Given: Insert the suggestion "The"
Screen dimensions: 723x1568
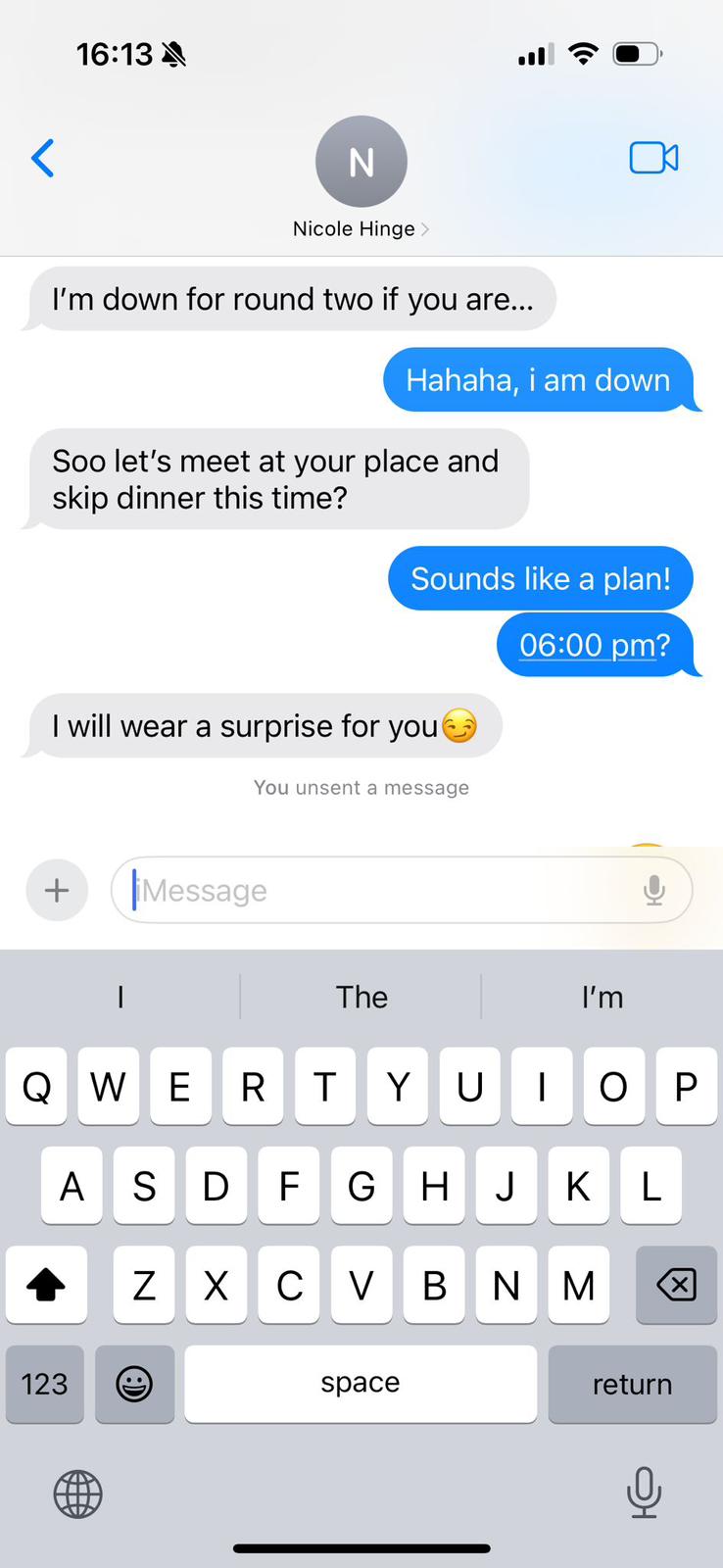Looking at the screenshot, I should click(361, 997).
